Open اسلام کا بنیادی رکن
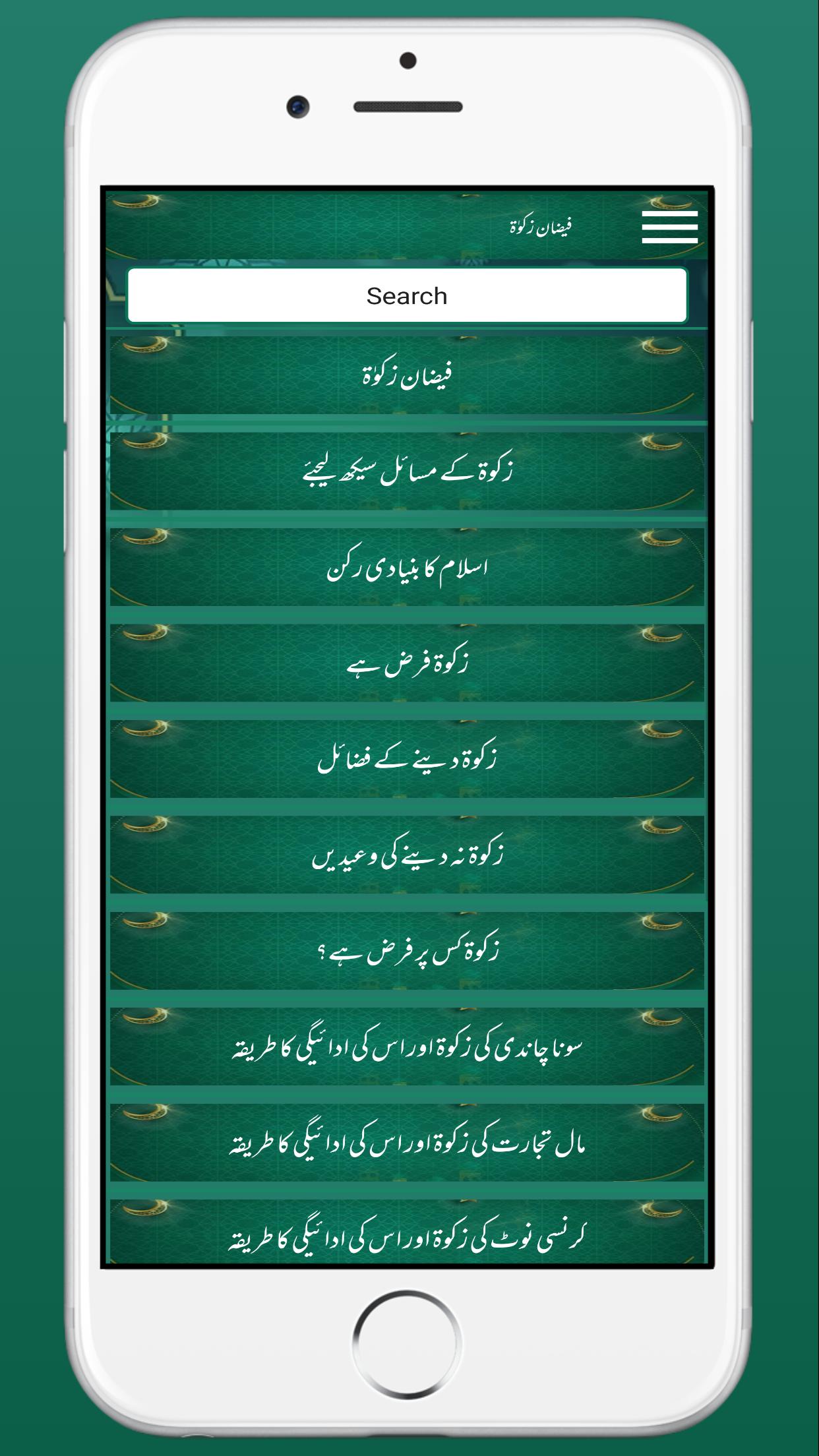 (407, 567)
